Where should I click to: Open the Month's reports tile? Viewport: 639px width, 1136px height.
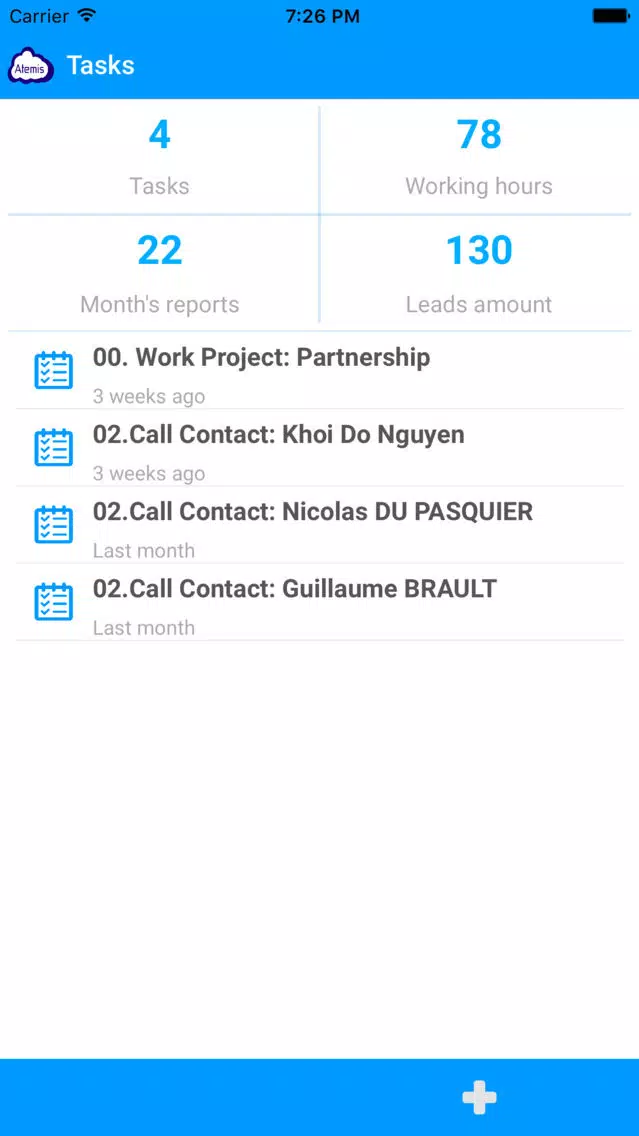(x=159, y=272)
